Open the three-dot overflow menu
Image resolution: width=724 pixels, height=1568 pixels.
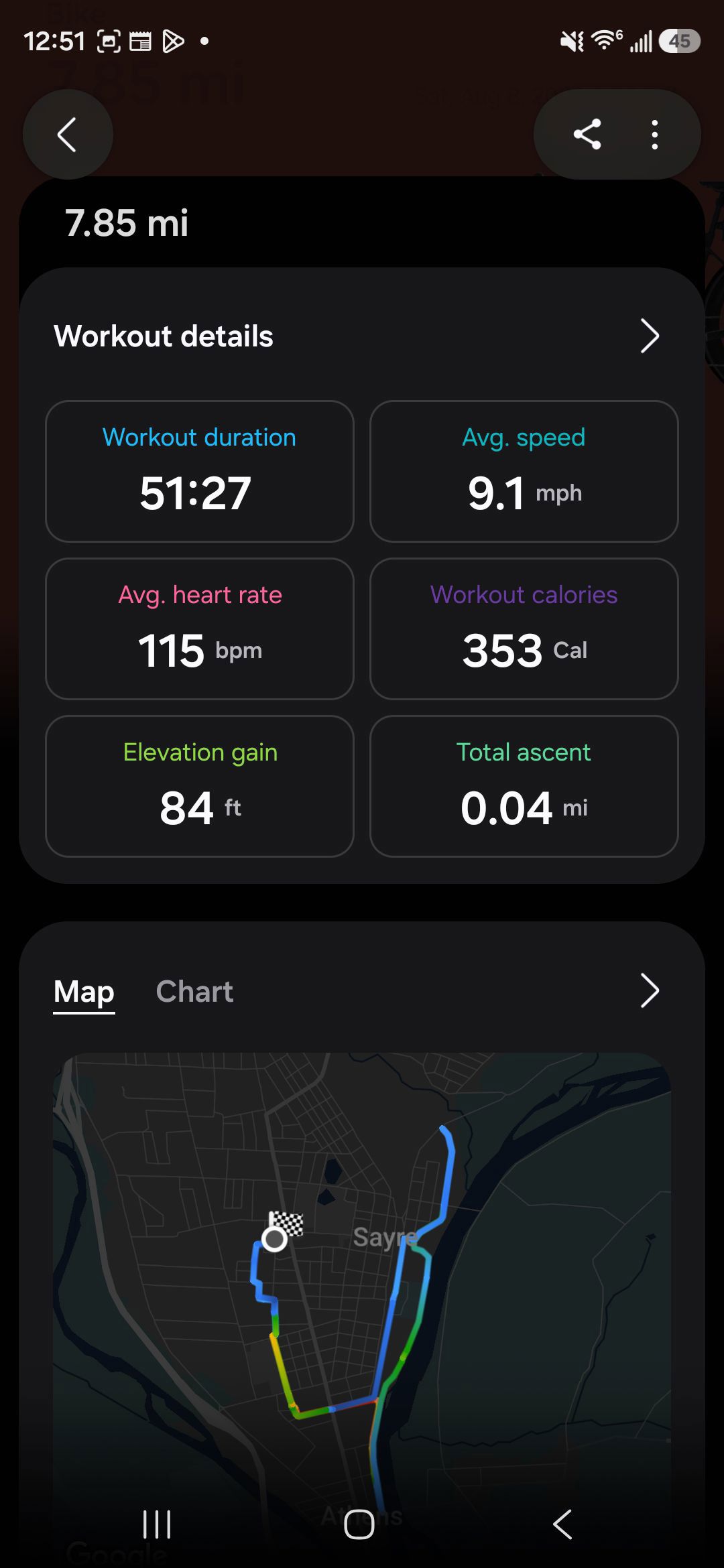click(x=655, y=135)
